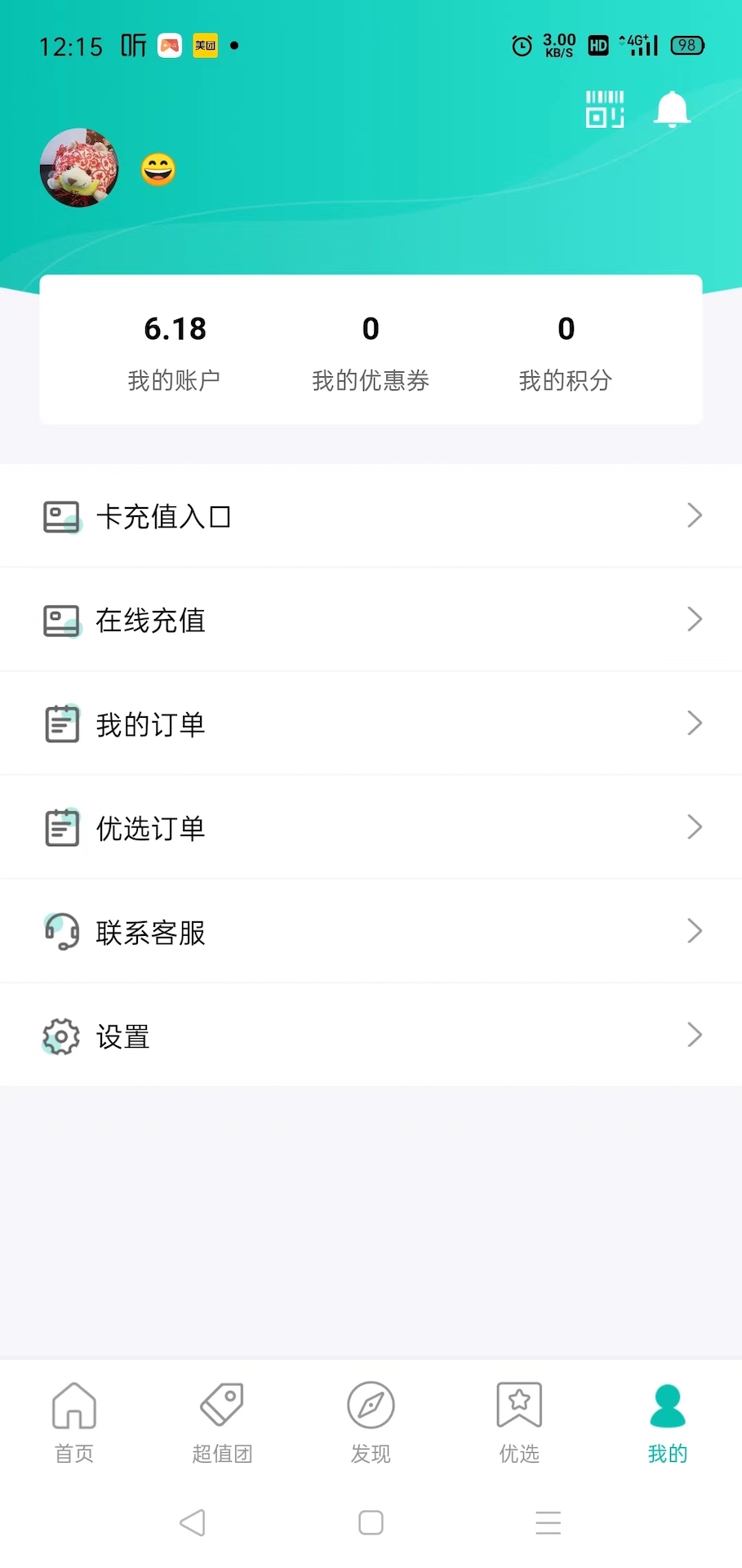Click the 在线充值 recharge icon
This screenshot has height=1568, width=742.
[61, 619]
